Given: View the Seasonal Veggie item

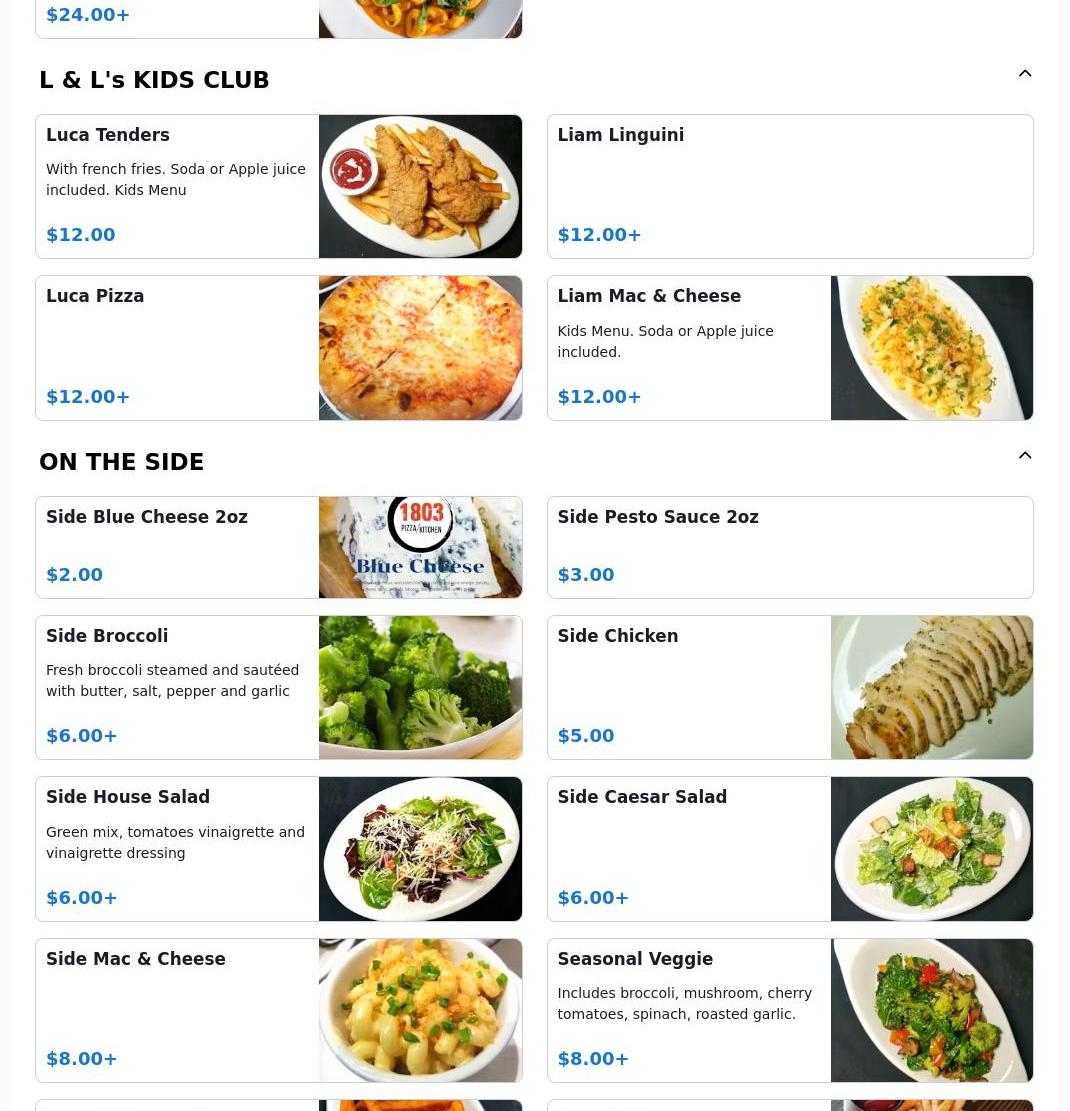Looking at the screenshot, I should coord(789,1010).
